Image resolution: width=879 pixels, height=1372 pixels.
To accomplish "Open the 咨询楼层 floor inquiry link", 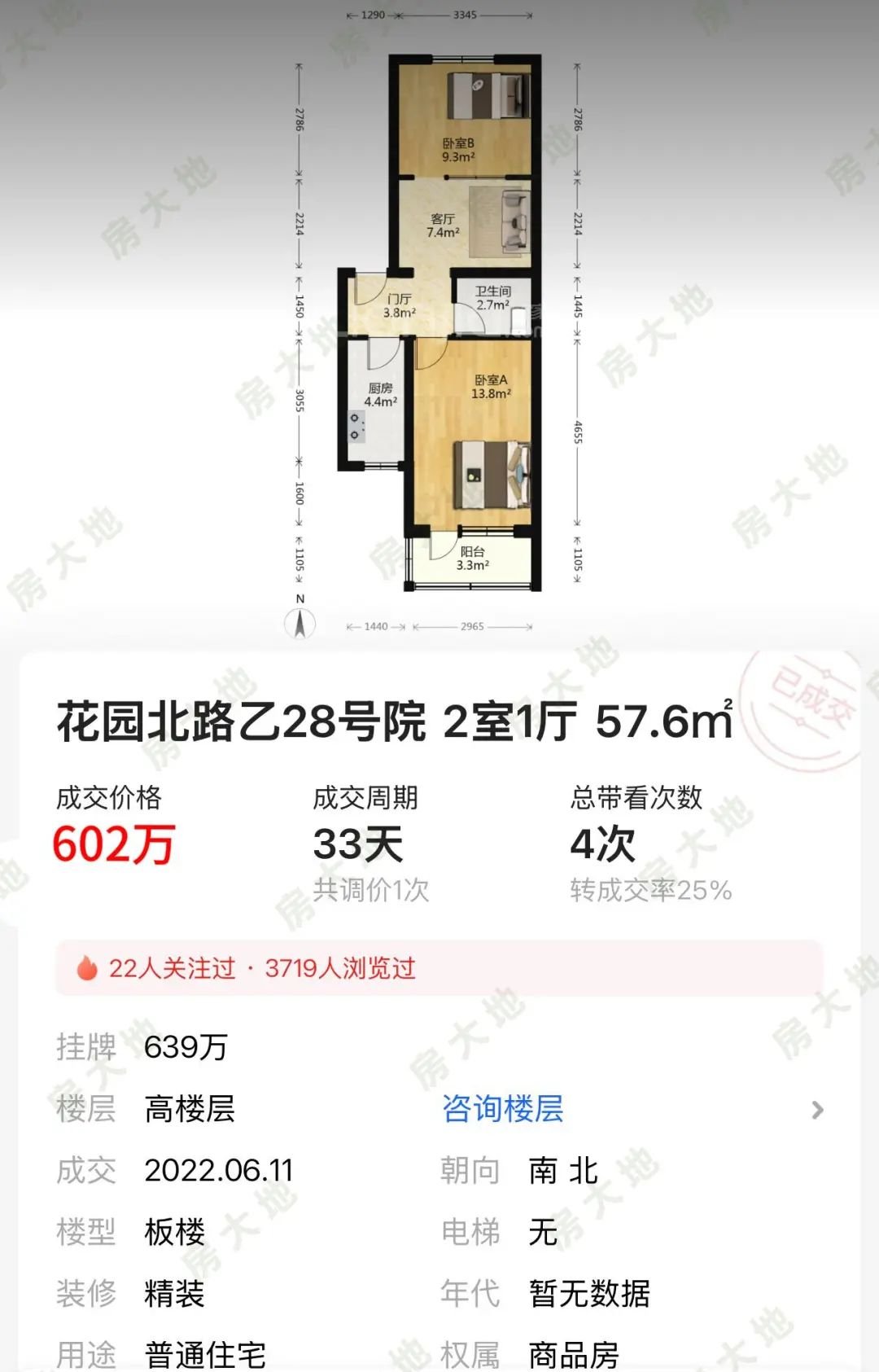I will tap(502, 1109).
